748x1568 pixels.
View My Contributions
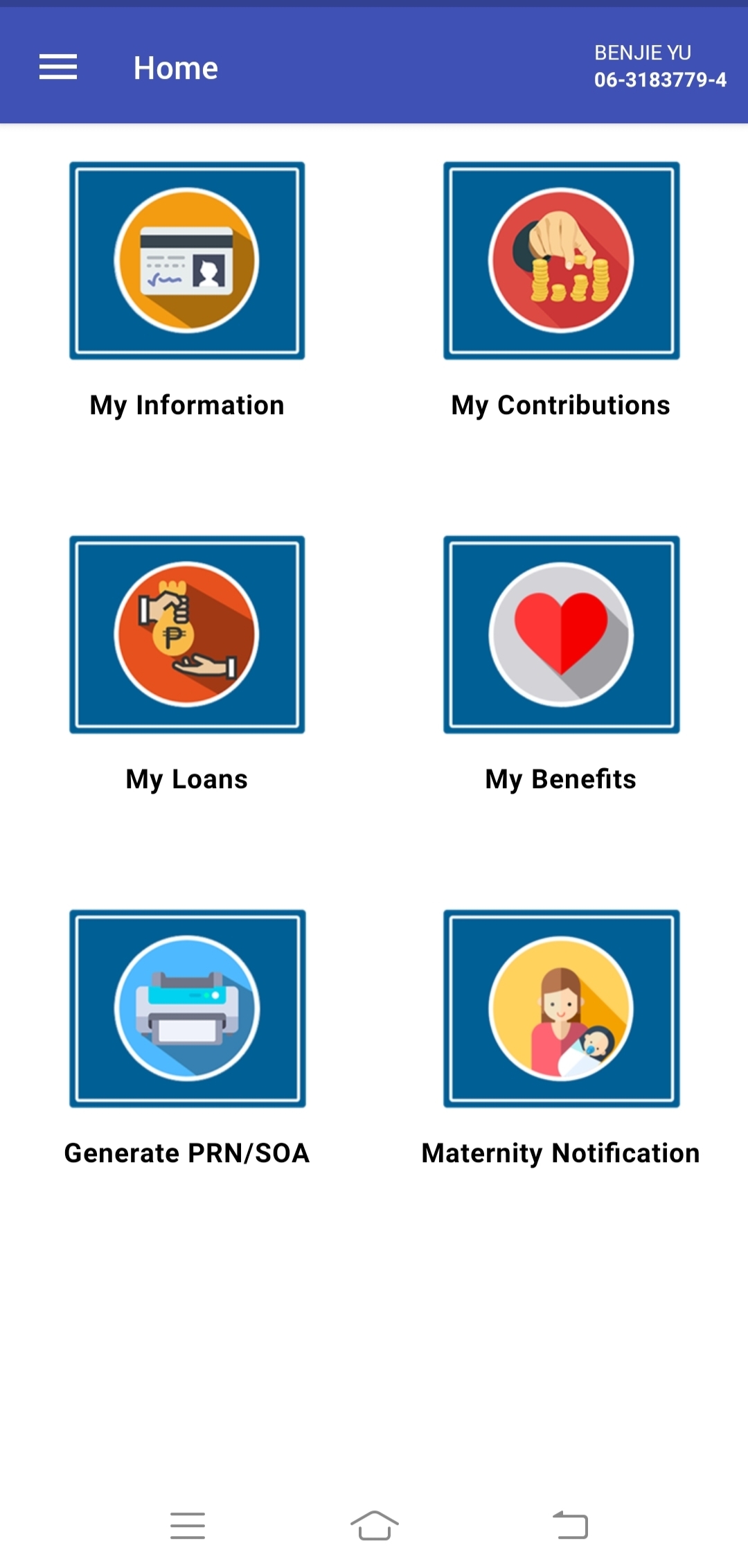561,261
